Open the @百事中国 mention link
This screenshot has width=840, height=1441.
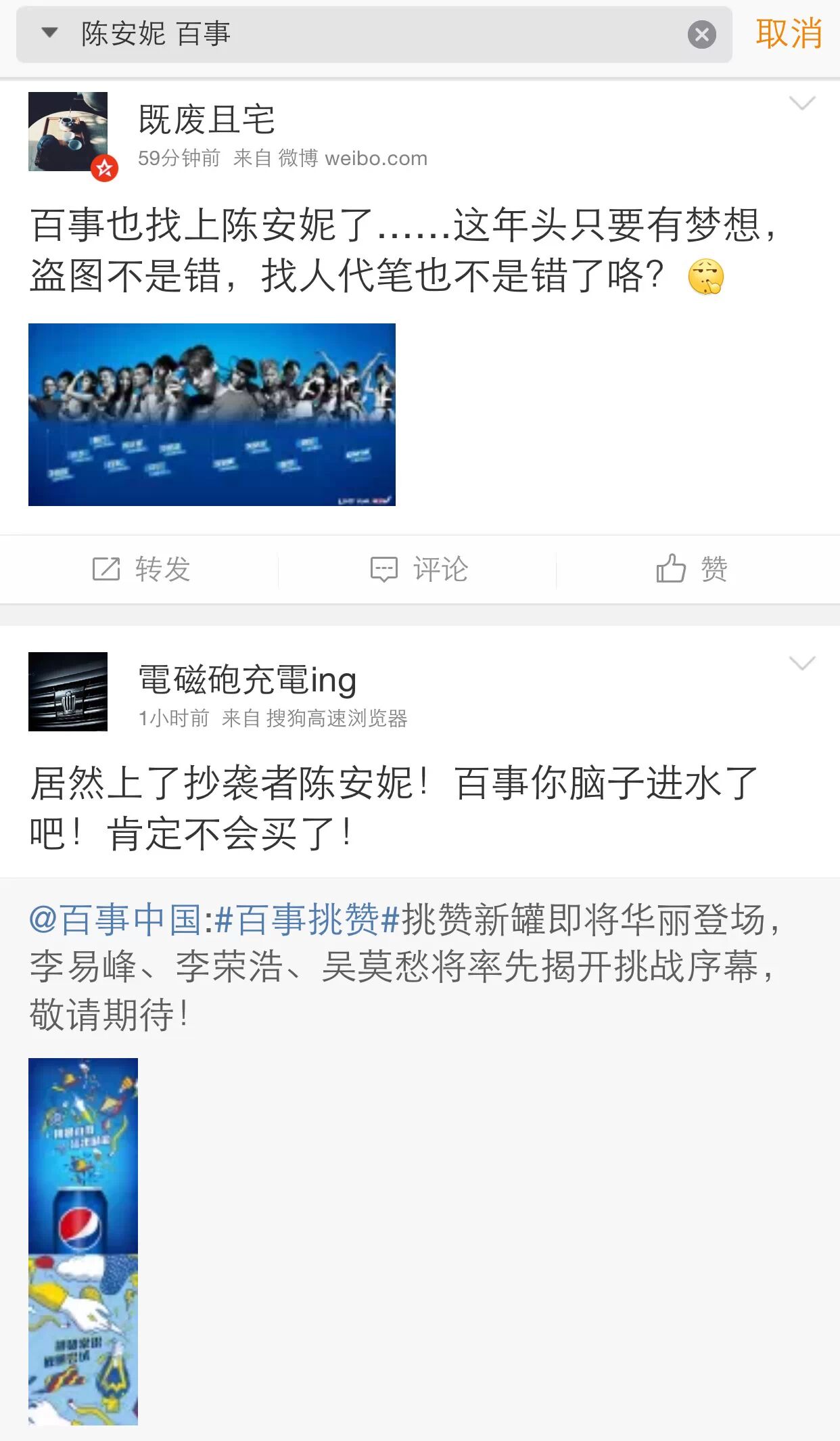point(115,920)
